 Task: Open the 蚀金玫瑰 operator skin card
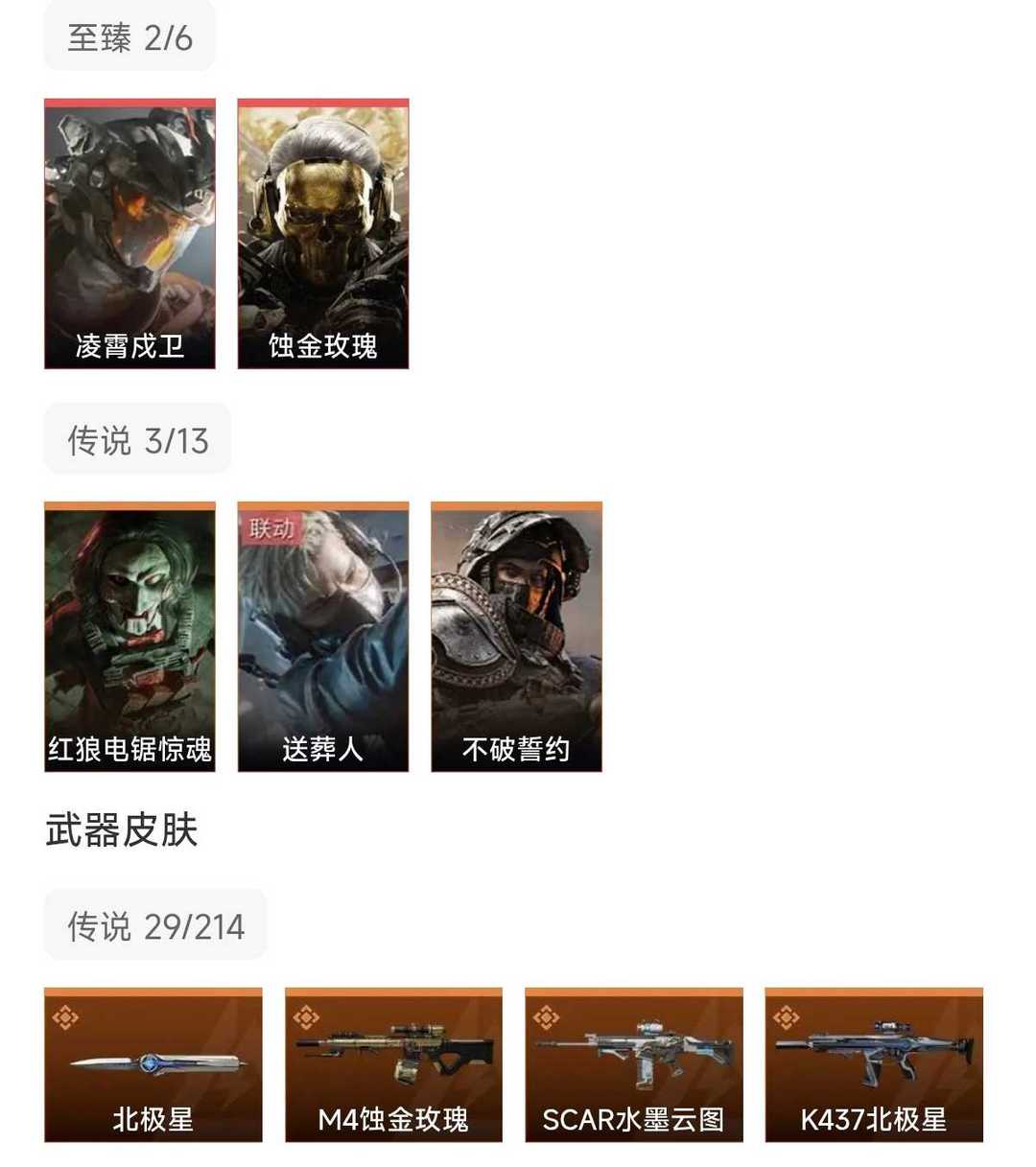(x=323, y=234)
